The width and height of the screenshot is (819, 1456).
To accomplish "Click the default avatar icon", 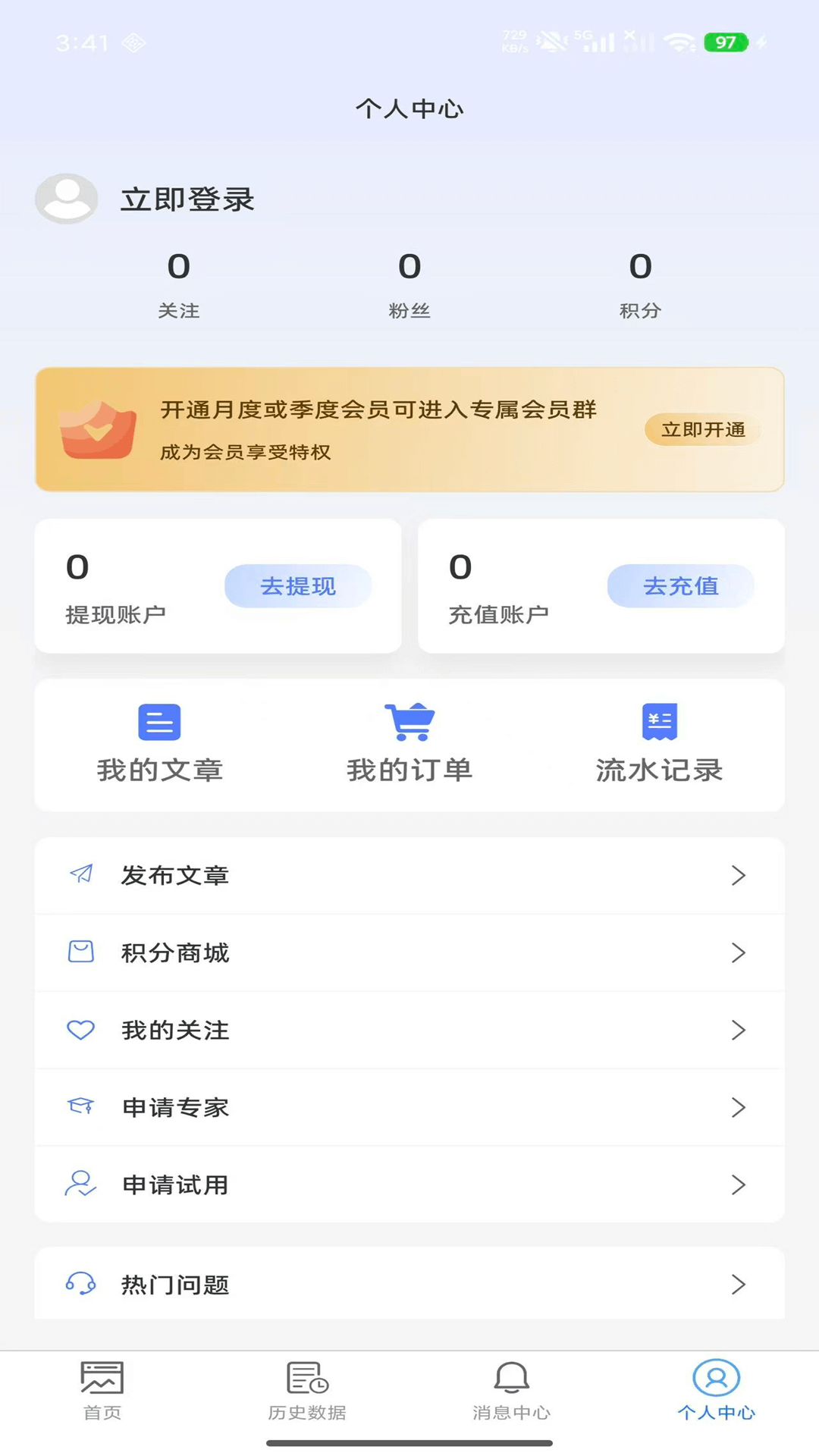I will [x=66, y=199].
